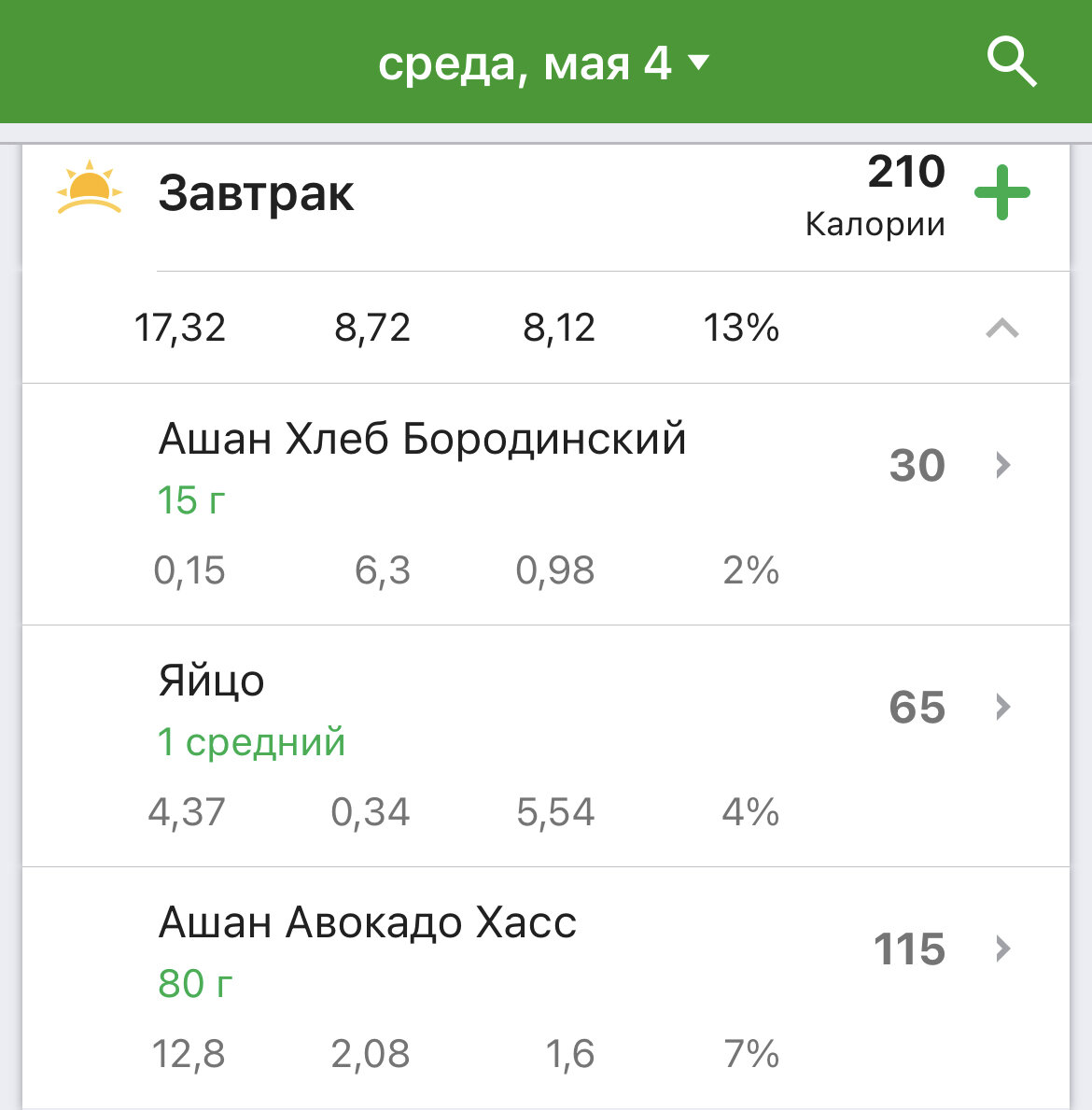Open details chevron for Яйцо
The height and width of the screenshot is (1110, 1092).
(1001, 707)
